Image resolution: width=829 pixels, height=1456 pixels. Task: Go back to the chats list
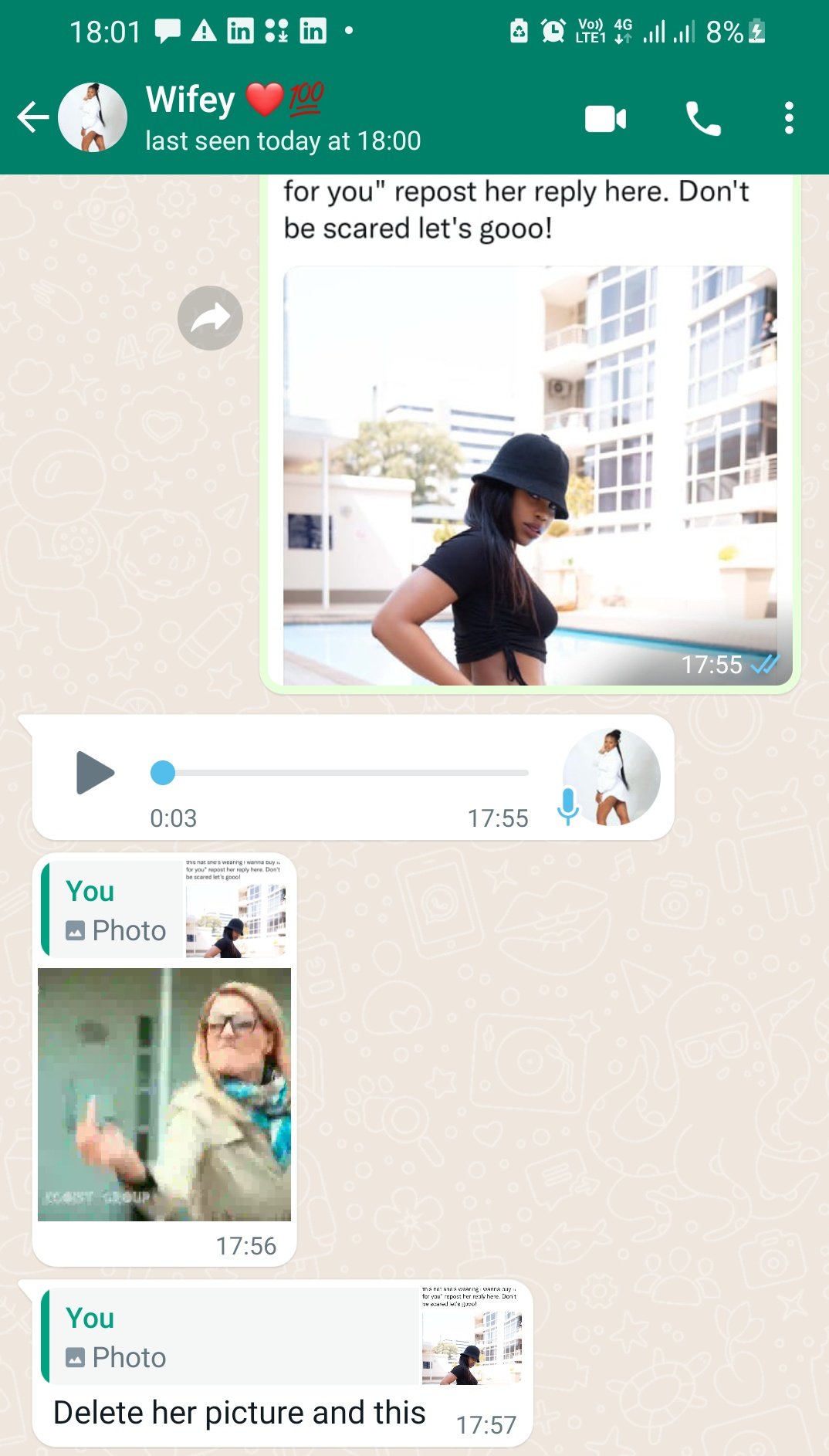click(x=32, y=118)
